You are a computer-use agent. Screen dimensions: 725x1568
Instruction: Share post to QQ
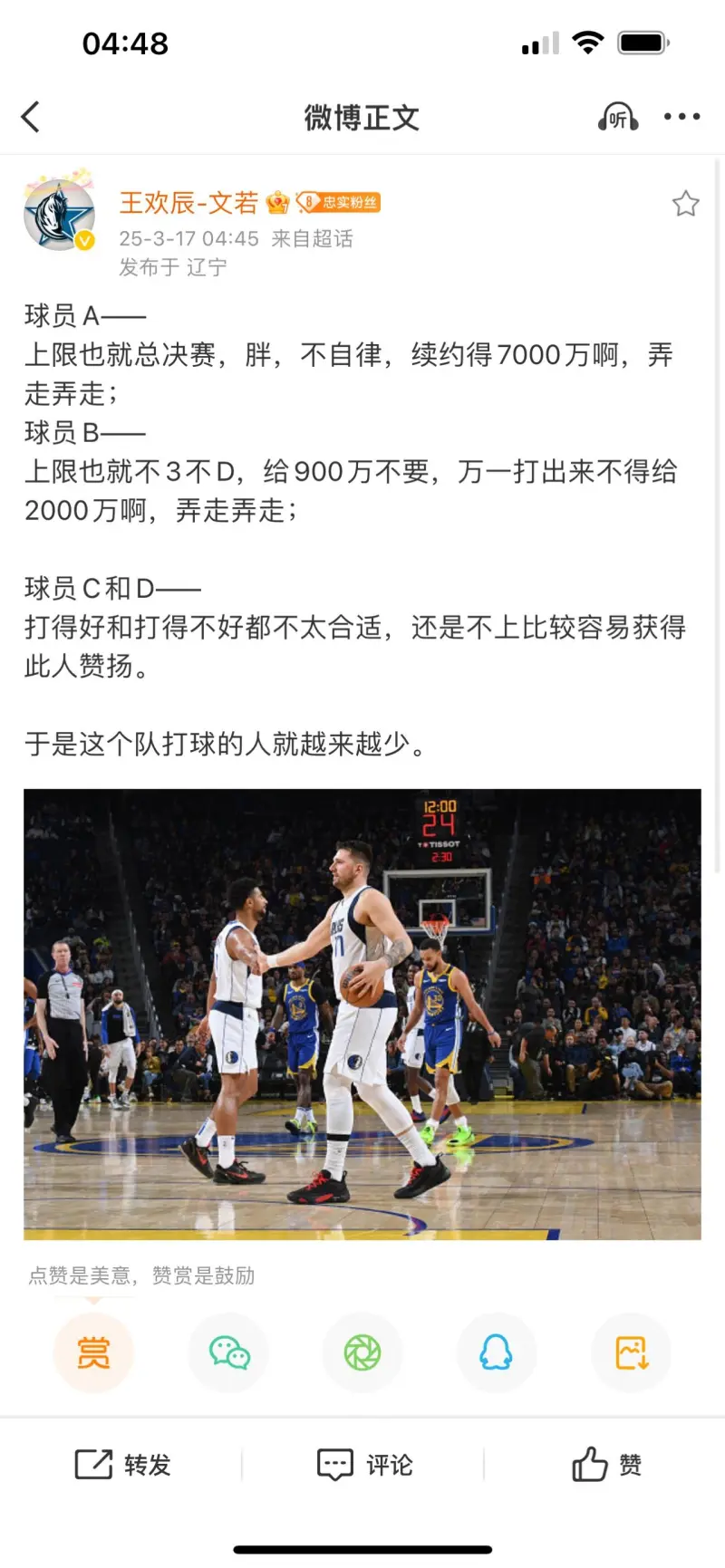click(x=496, y=1352)
